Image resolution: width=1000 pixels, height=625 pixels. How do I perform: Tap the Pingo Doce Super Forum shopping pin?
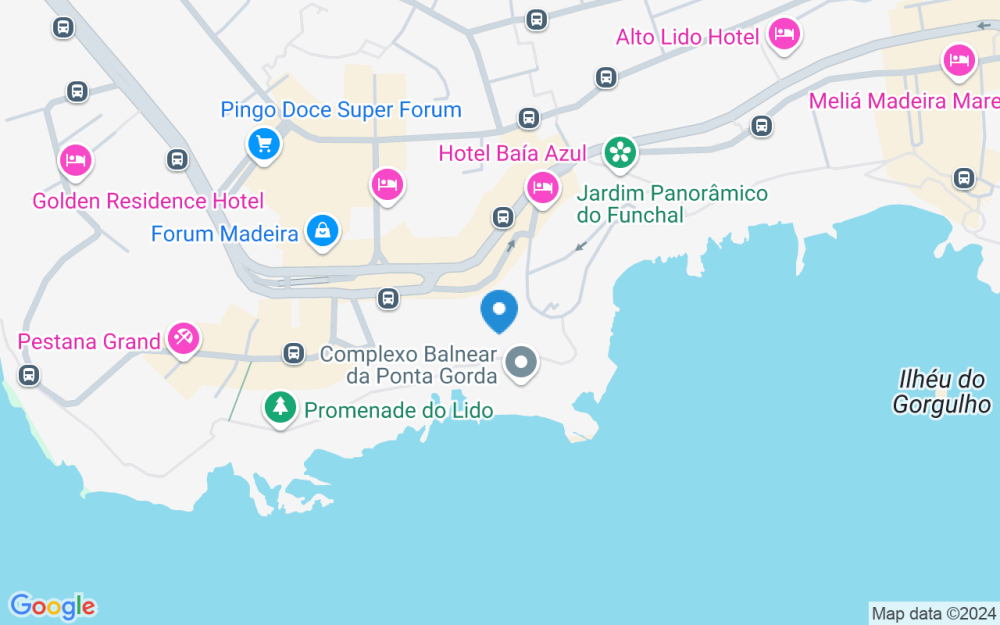click(x=264, y=145)
